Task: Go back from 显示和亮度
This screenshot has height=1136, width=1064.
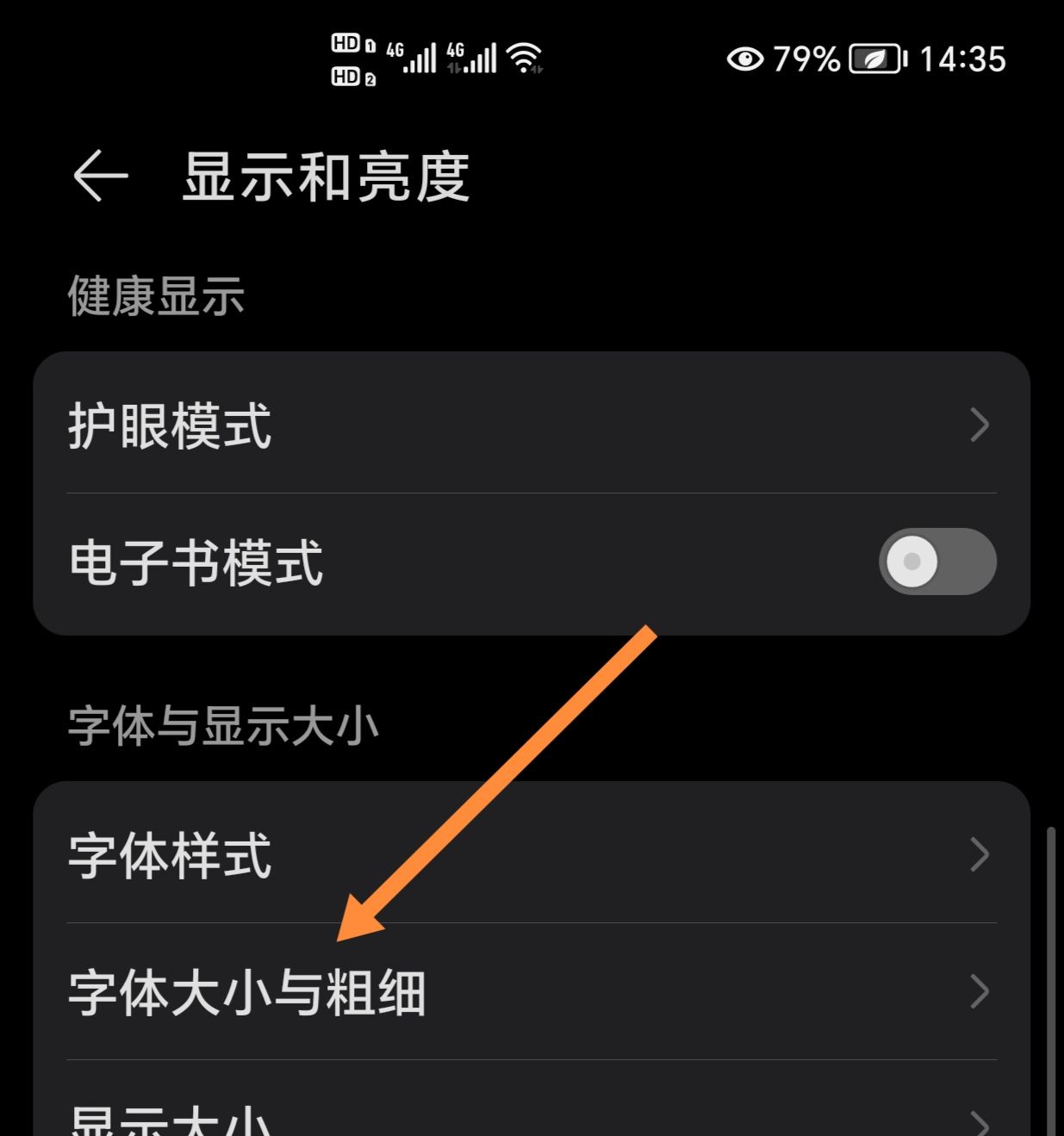Action: tap(101, 176)
